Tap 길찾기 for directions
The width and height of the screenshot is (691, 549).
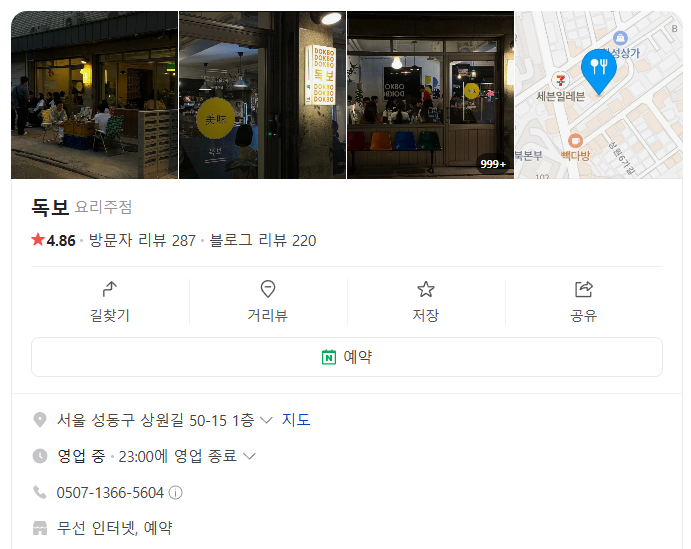tap(110, 301)
